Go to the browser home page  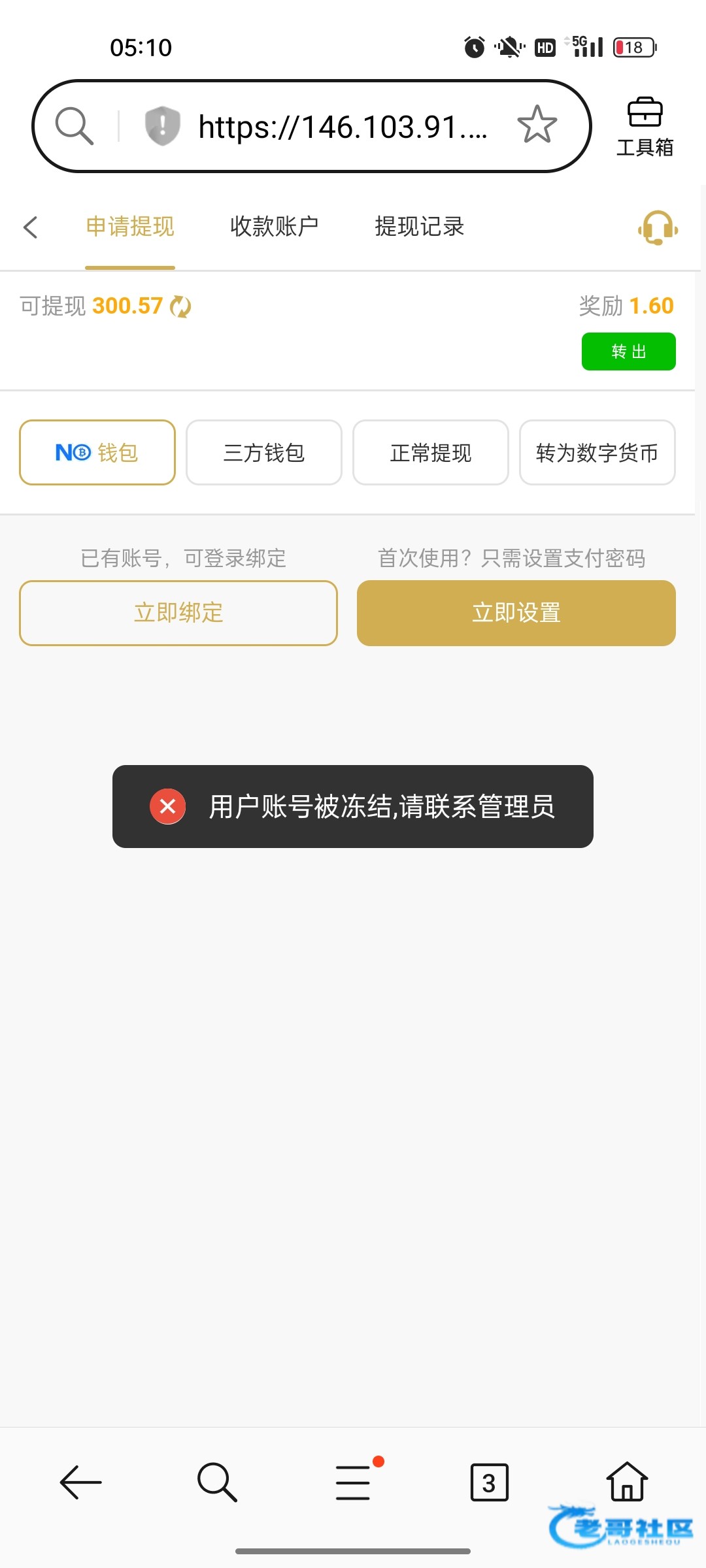[x=627, y=1482]
